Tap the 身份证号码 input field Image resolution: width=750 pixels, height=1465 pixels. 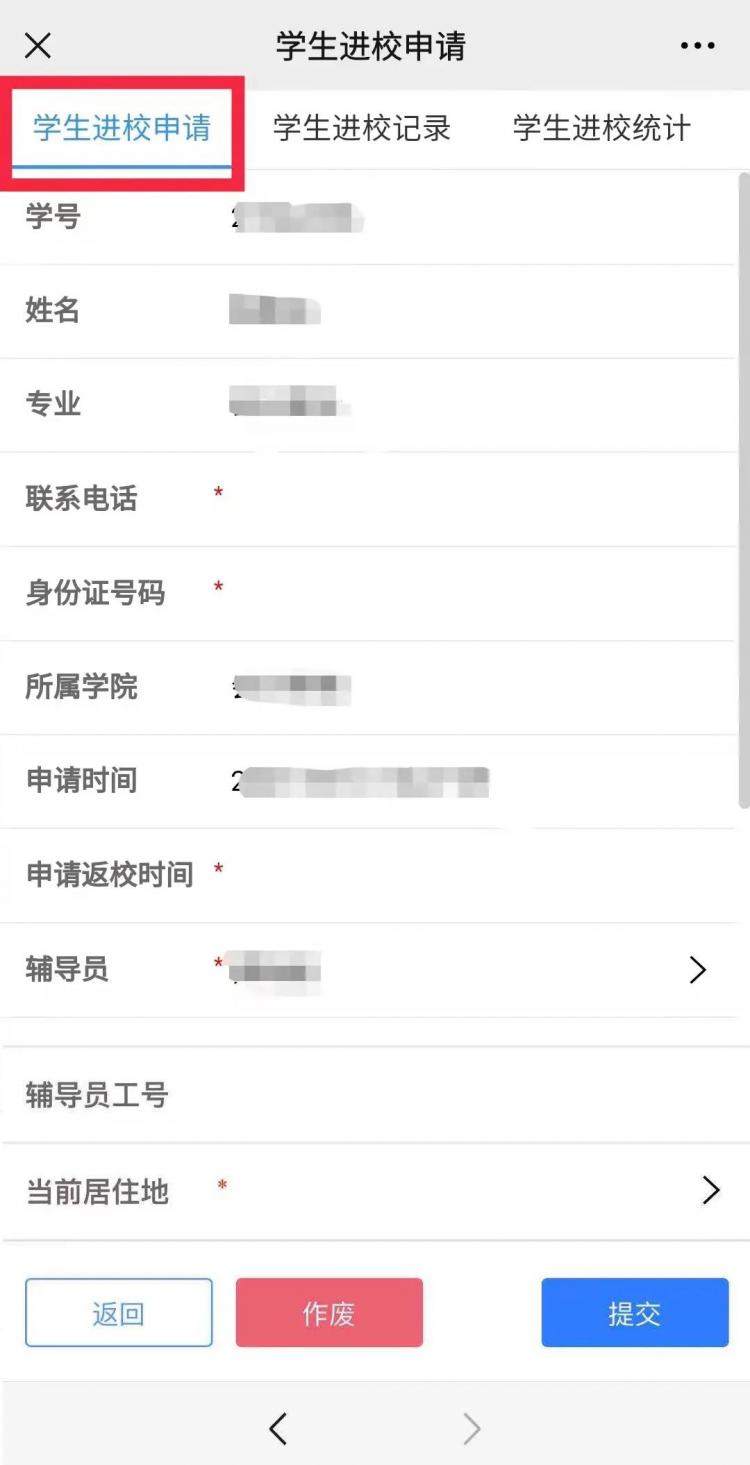470,592
